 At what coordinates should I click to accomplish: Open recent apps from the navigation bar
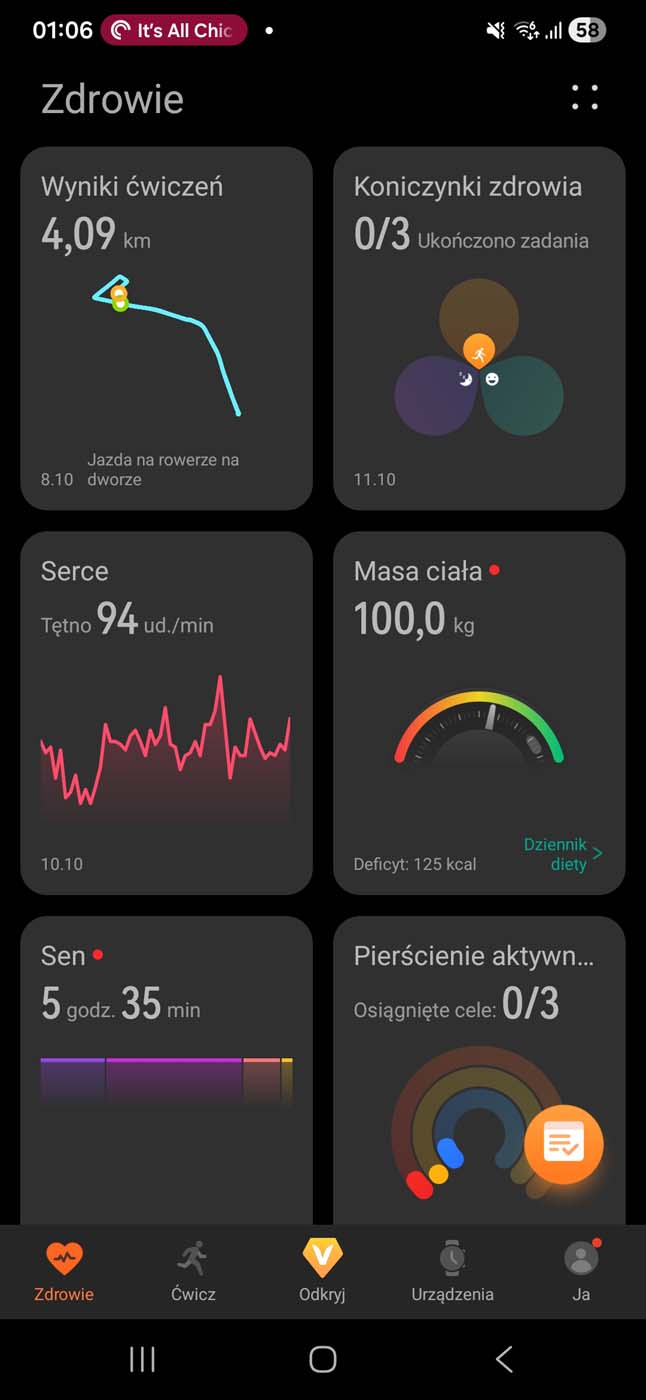coord(142,1358)
